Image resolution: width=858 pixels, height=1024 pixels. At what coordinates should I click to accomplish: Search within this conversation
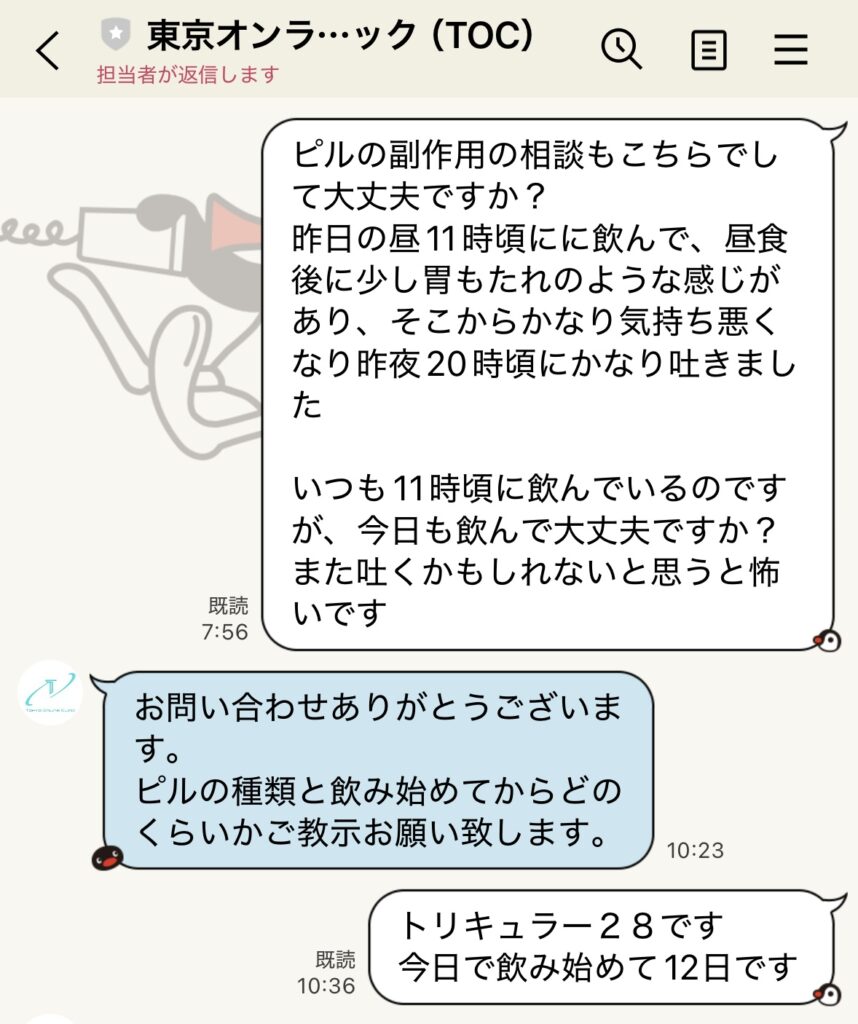click(x=621, y=49)
